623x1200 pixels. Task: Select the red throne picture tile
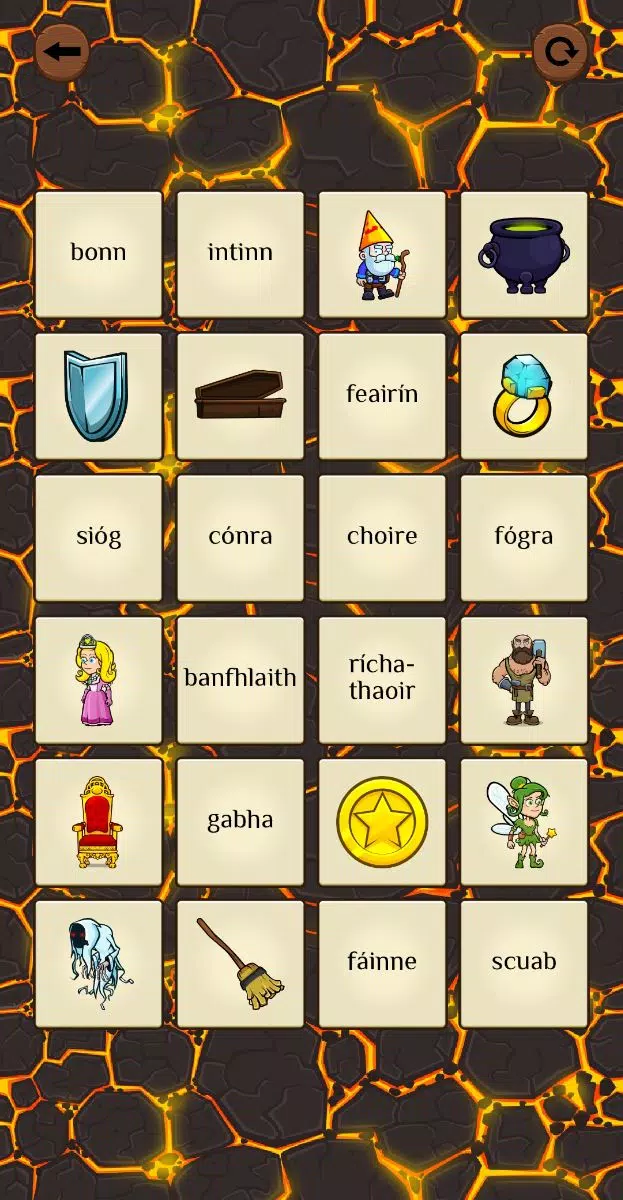point(99,822)
